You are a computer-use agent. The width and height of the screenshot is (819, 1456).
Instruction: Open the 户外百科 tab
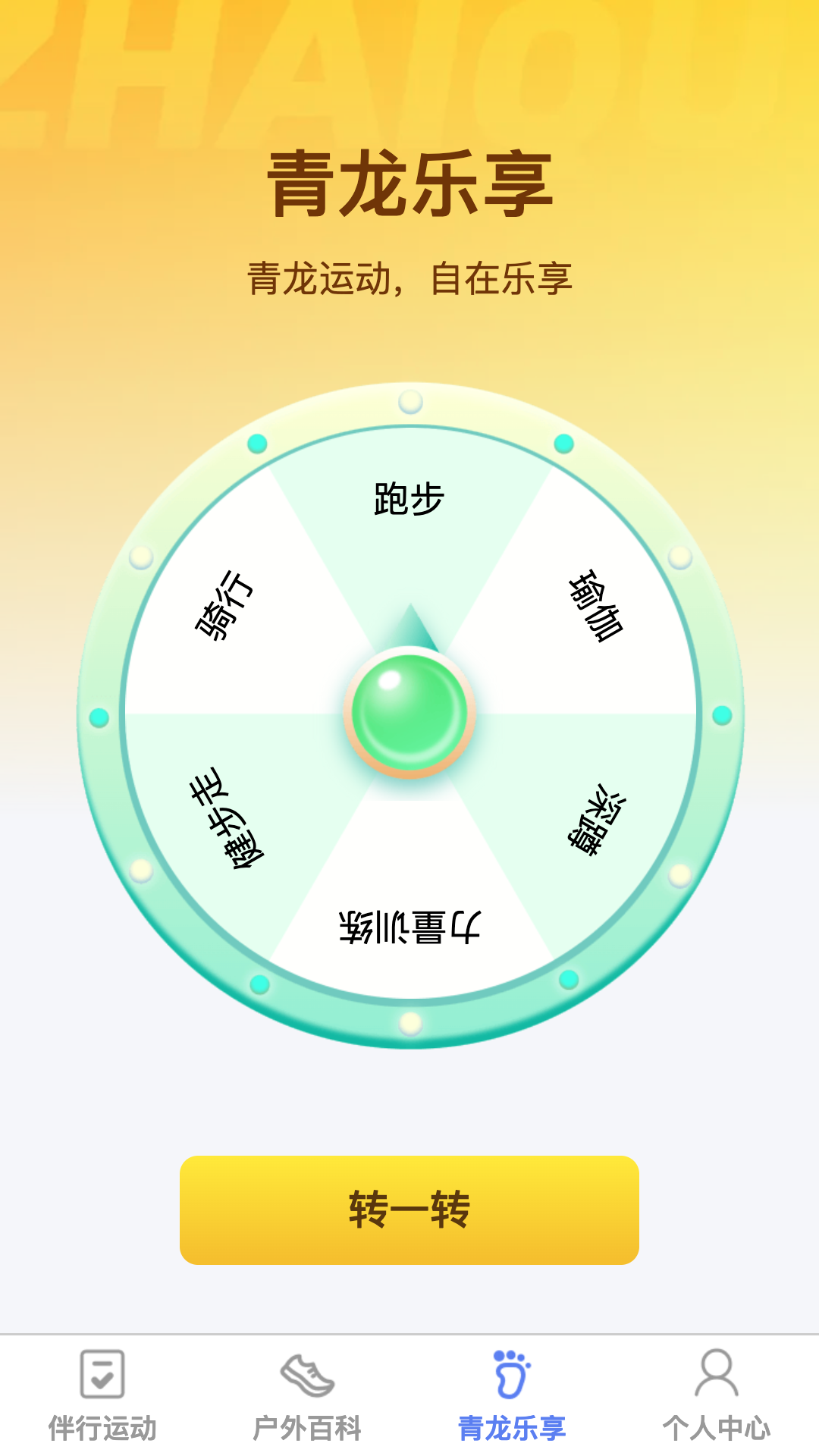[307, 1395]
